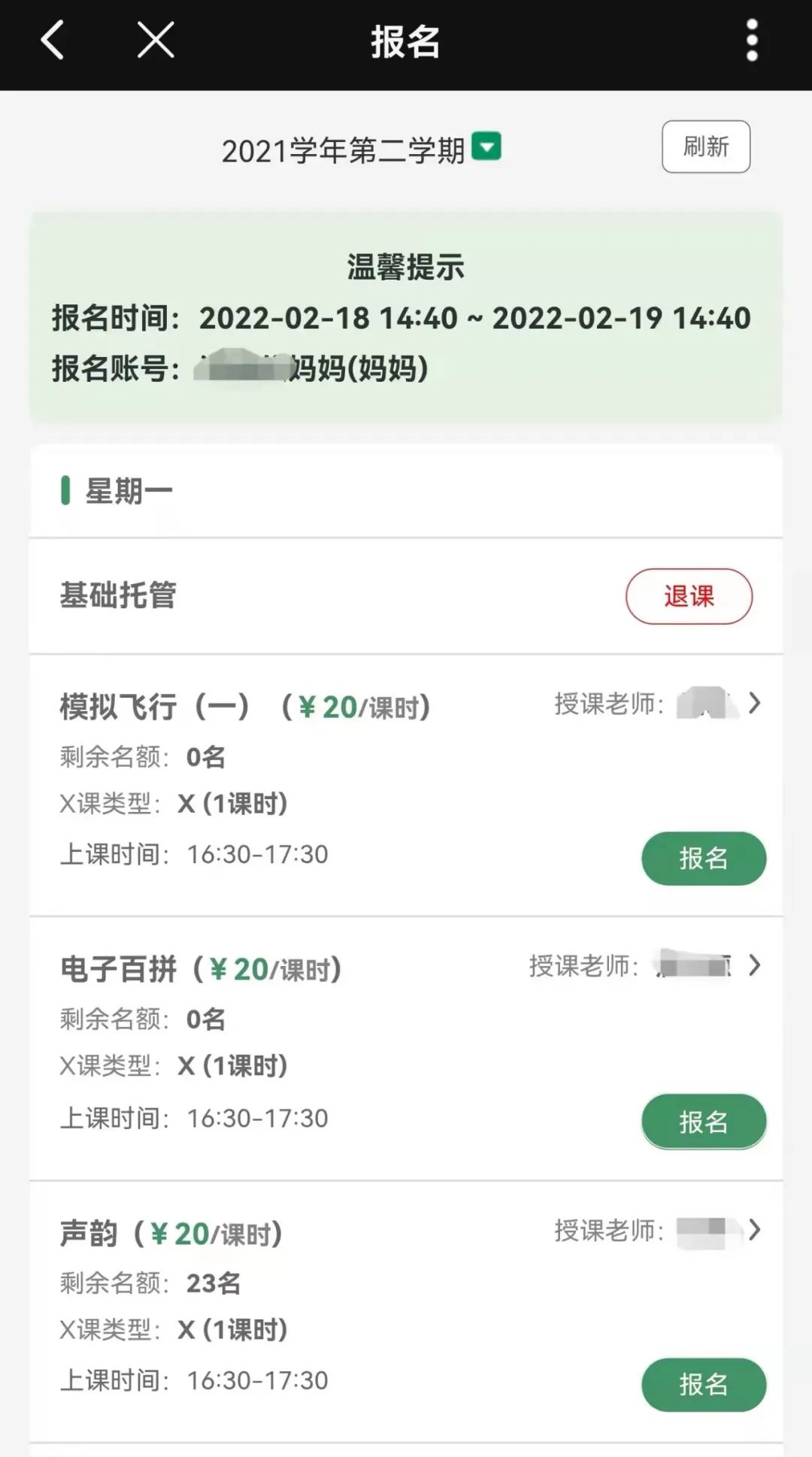Open the teacher chevron for 声韵
Image resolution: width=812 pixels, height=1457 pixels.
click(755, 1230)
